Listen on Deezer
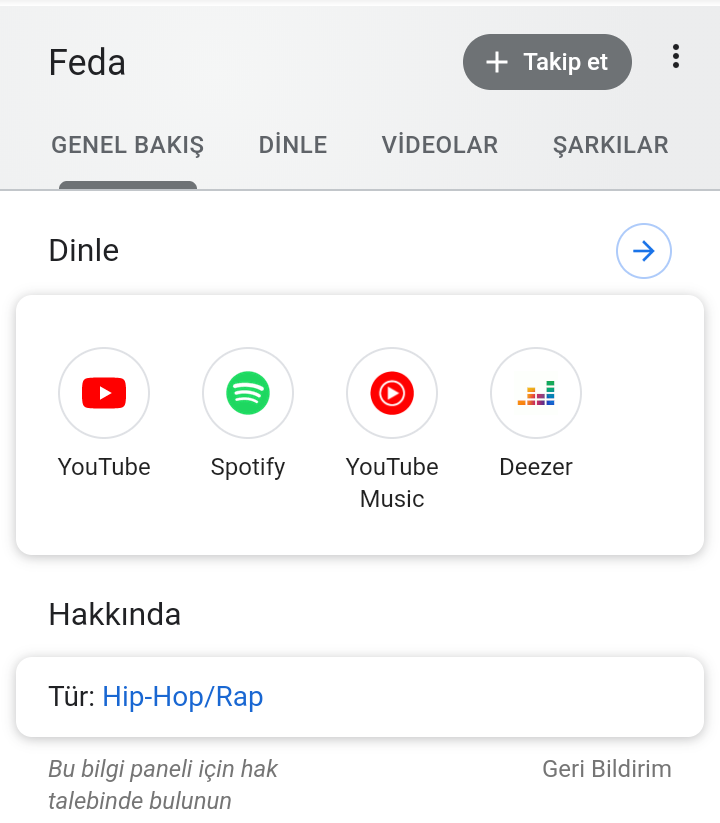 pos(536,413)
